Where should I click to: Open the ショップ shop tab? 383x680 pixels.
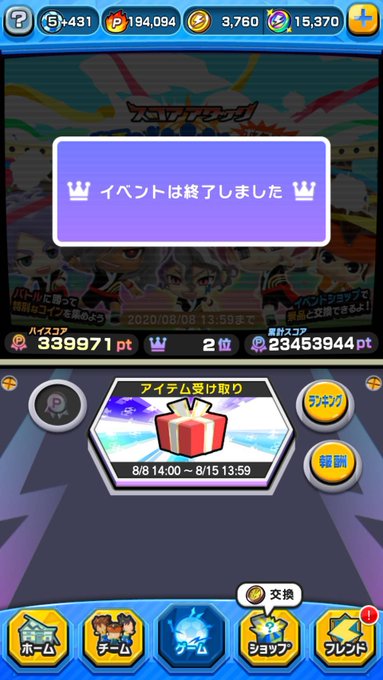tap(269, 637)
